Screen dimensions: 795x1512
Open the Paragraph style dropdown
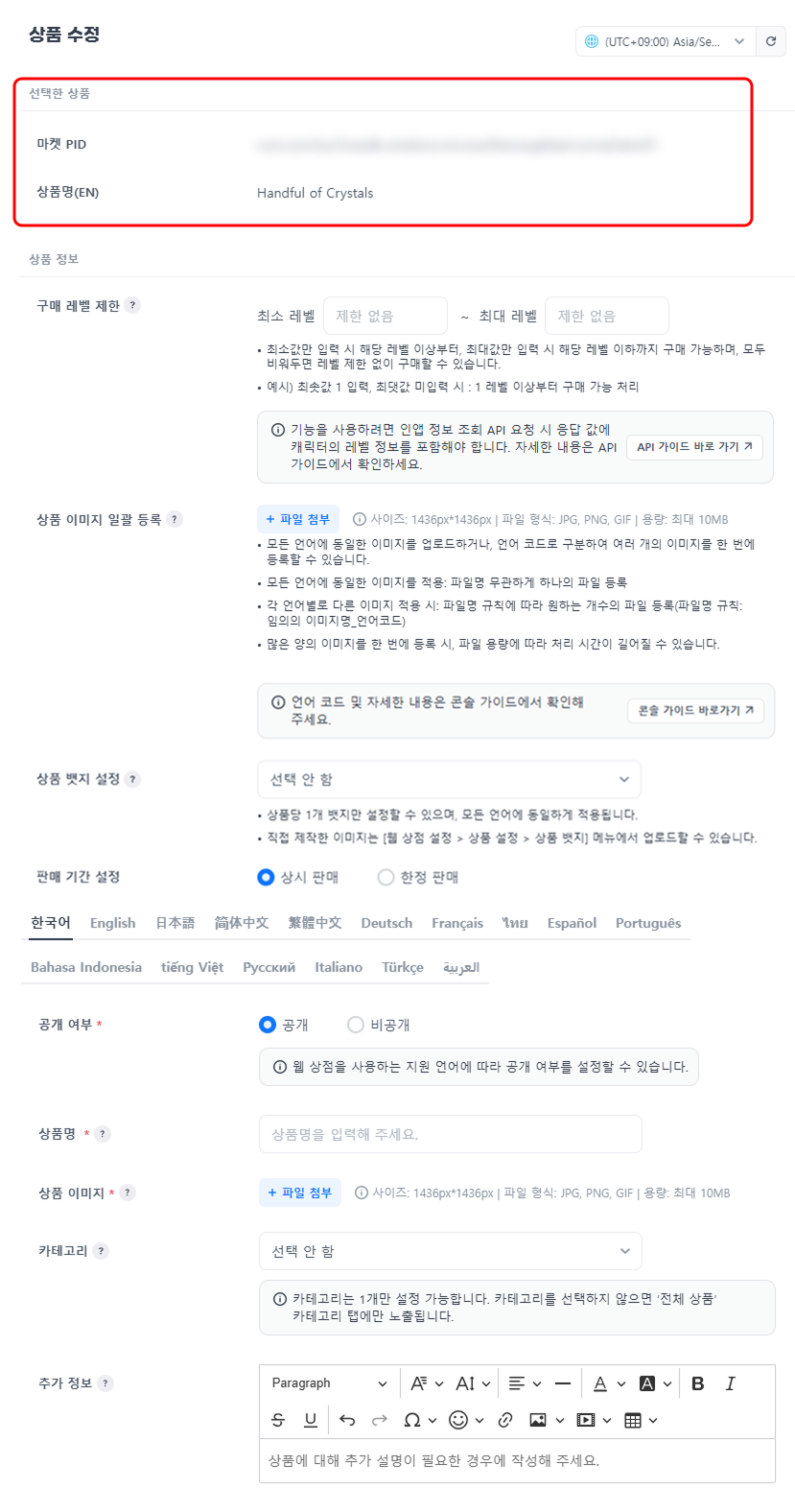329,1383
